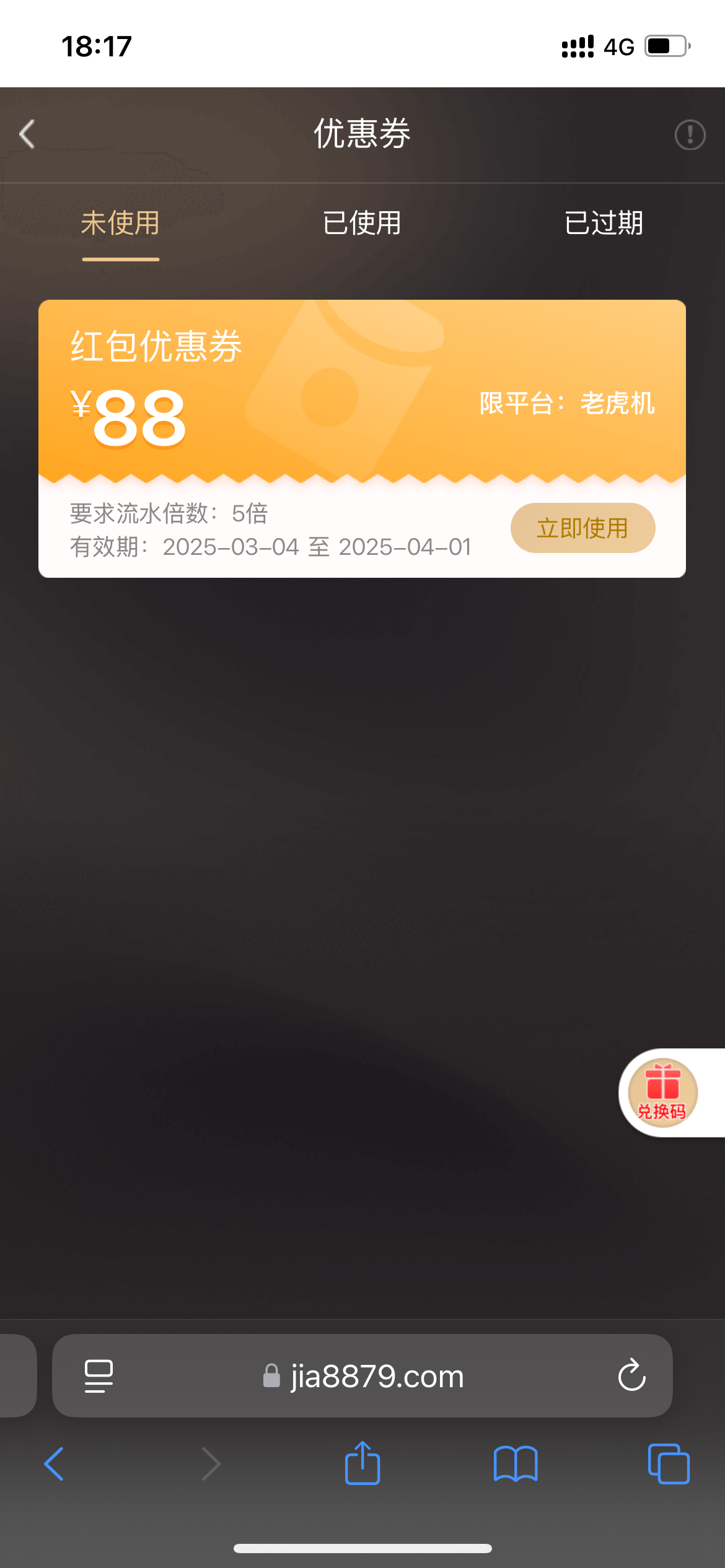Switch to the 已过期 tab

click(x=604, y=224)
